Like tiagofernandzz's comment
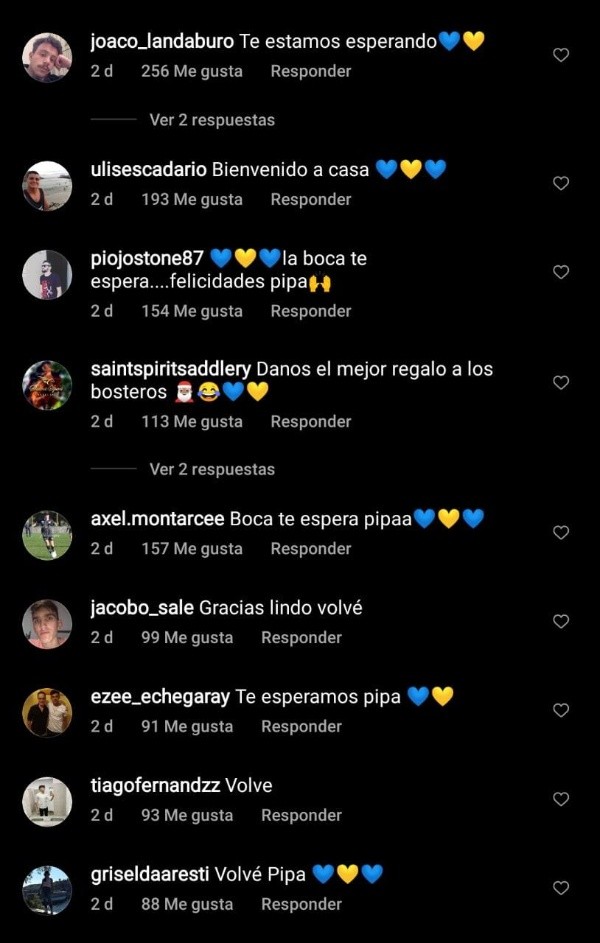 pyautogui.click(x=561, y=799)
